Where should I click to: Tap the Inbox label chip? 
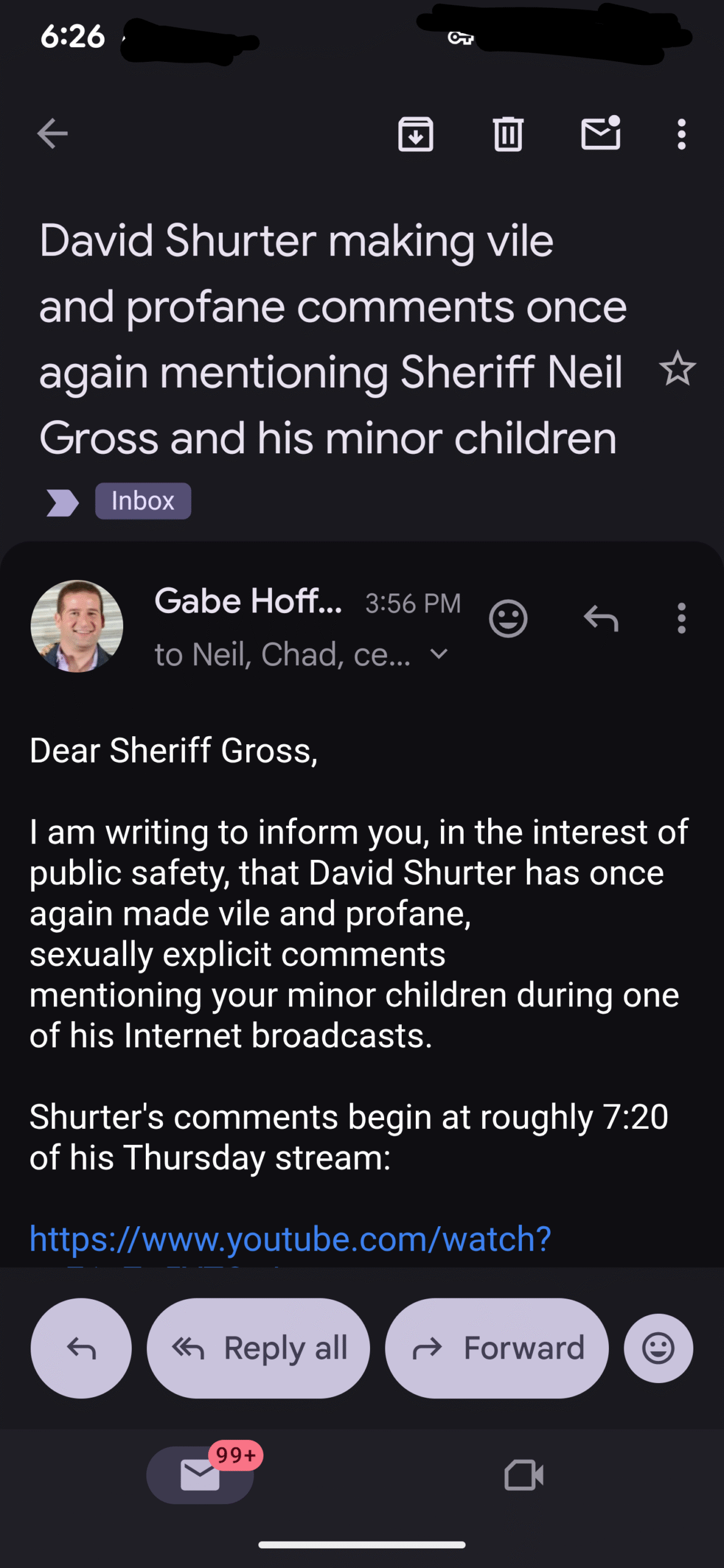(143, 501)
